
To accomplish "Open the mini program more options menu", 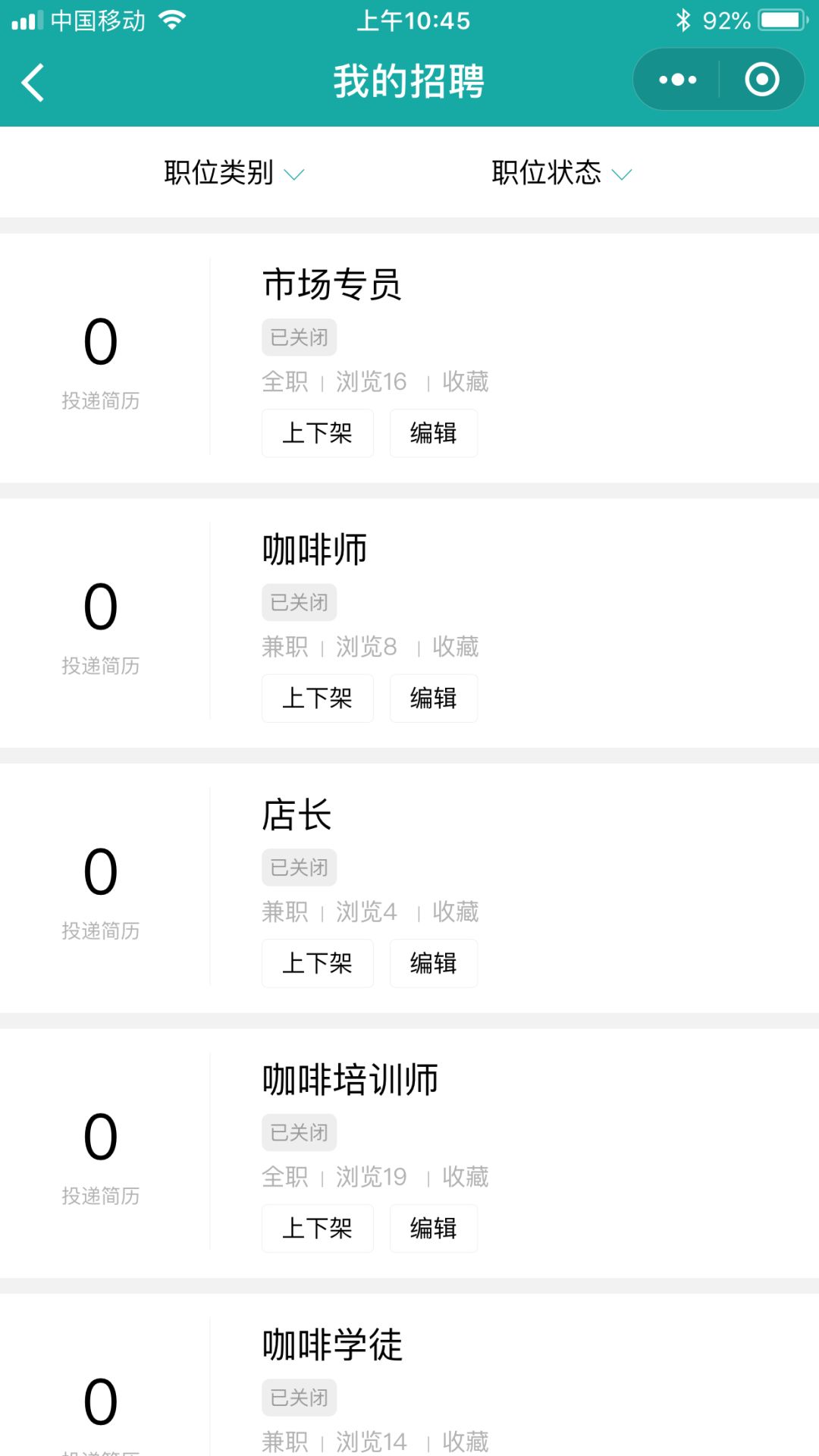I will tap(677, 80).
